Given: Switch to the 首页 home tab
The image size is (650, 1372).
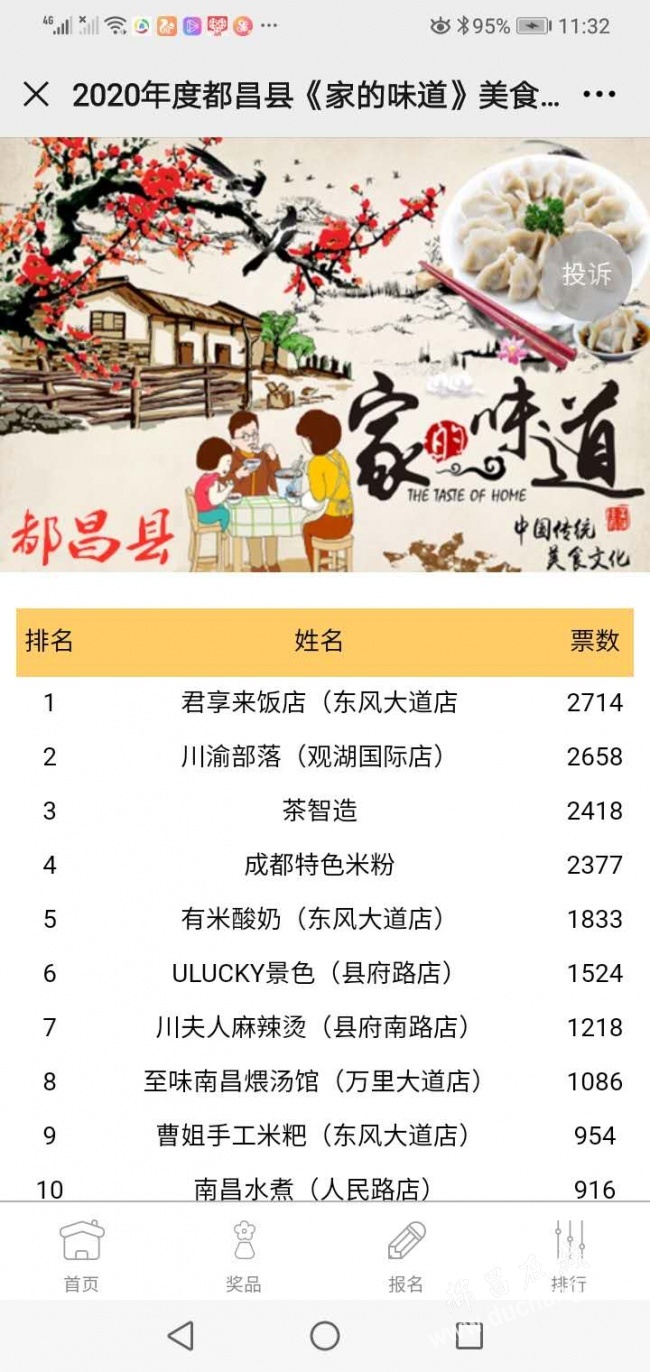Looking at the screenshot, I should [81, 1255].
